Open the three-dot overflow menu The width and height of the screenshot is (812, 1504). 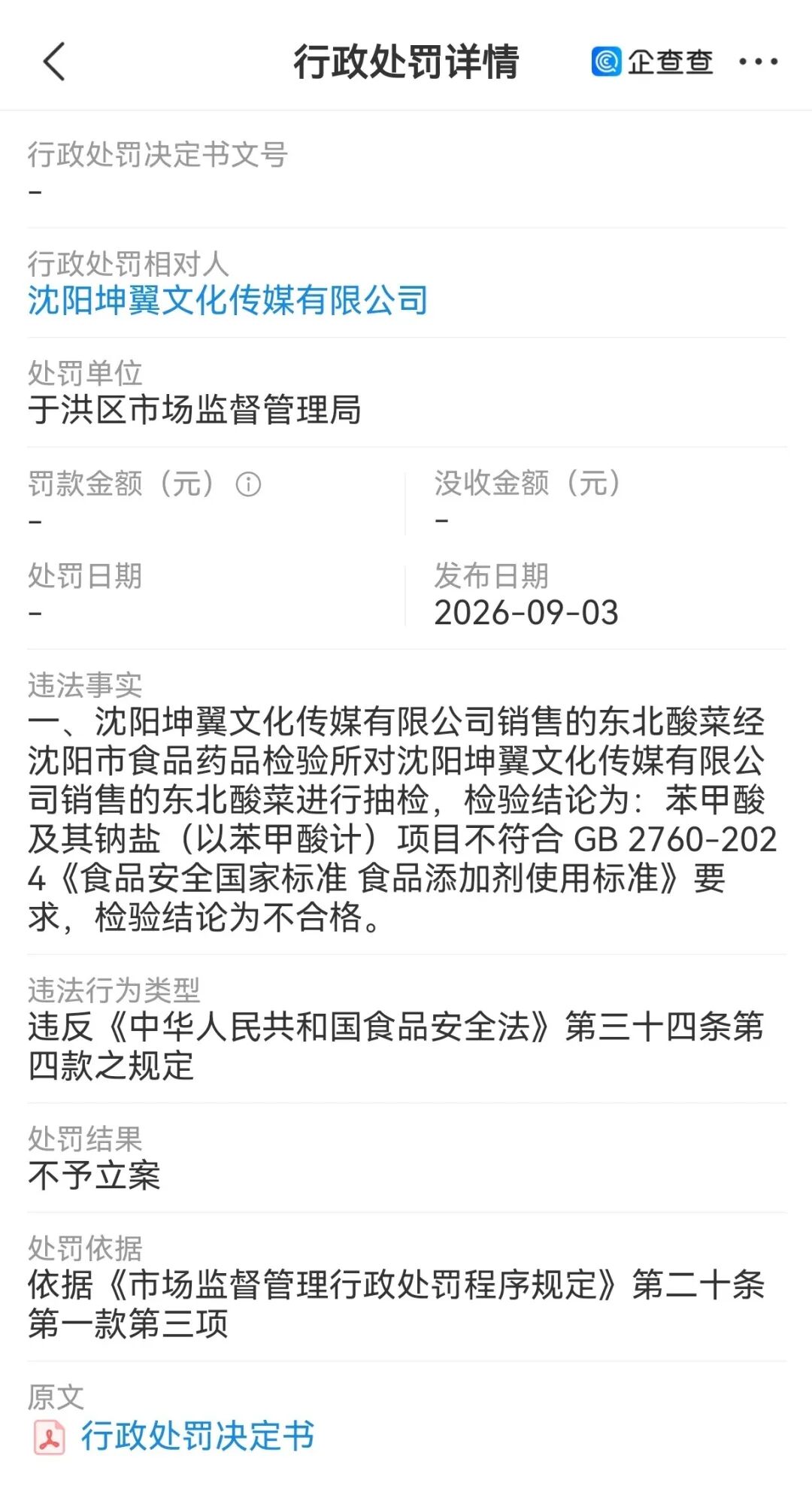point(758,62)
